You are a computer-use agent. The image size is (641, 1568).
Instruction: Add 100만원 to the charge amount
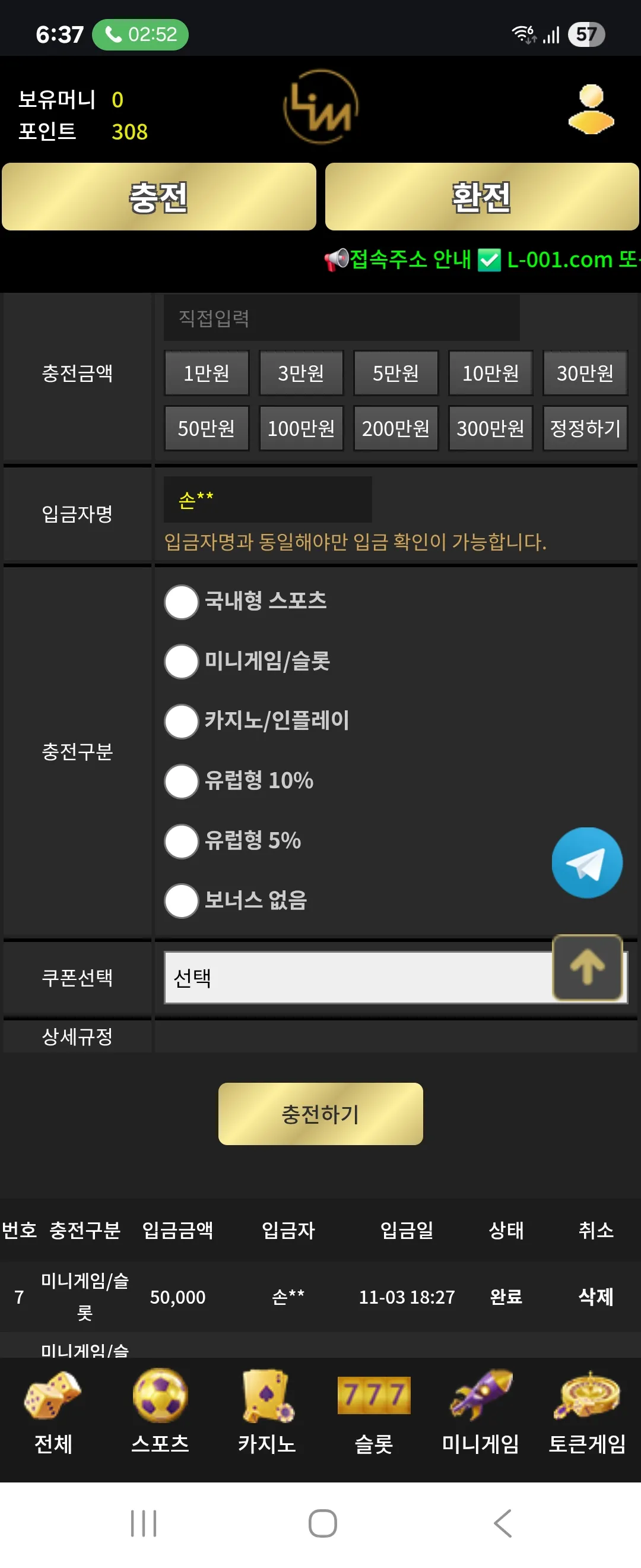(x=301, y=428)
